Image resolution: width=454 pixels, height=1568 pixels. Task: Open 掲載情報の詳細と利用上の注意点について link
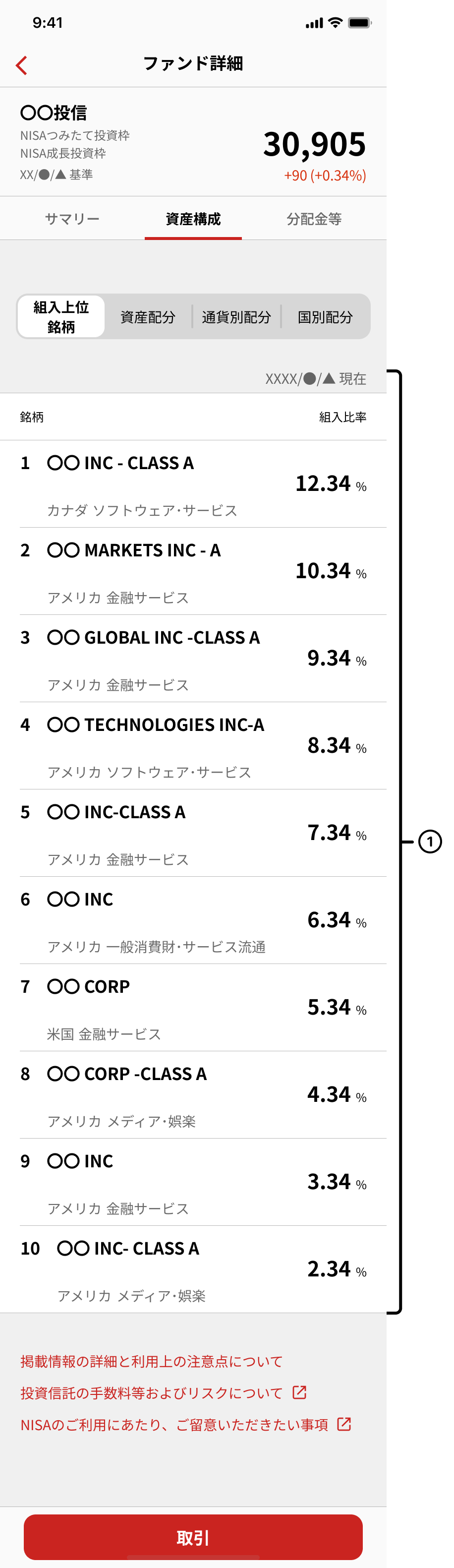coord(152,1361)
